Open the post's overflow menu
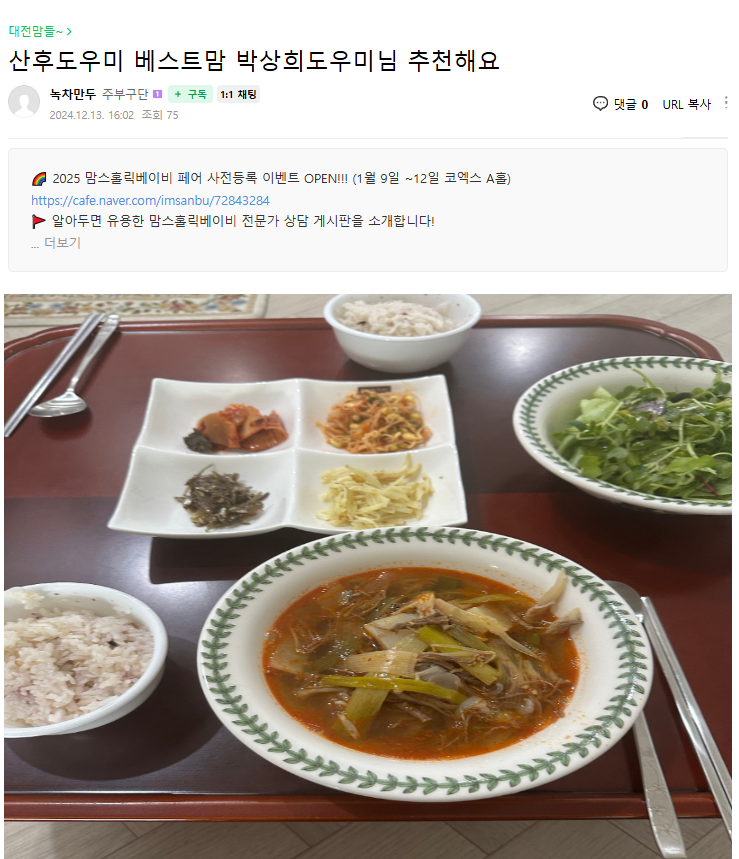 [x=725, y=104]
